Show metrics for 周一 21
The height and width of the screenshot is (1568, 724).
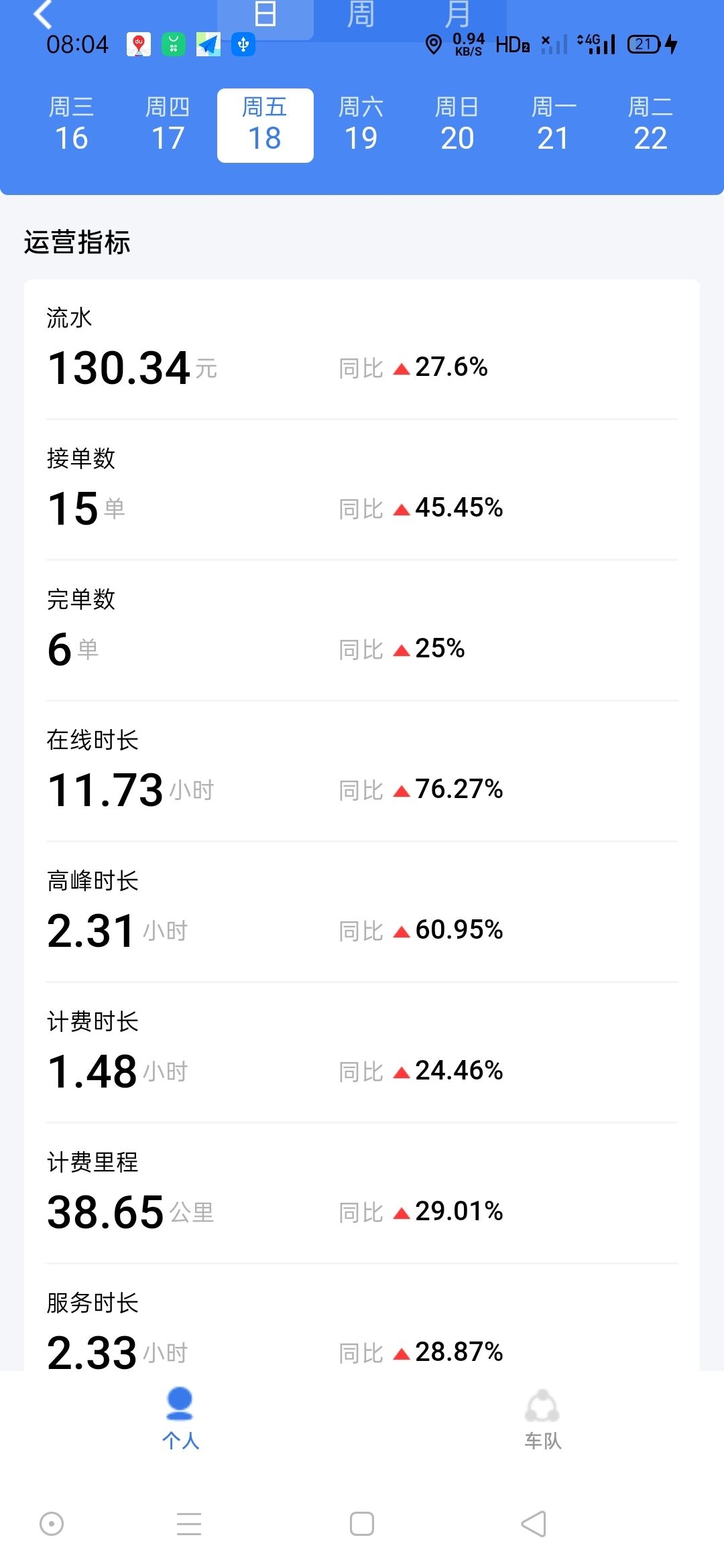(x=554, y=125)
